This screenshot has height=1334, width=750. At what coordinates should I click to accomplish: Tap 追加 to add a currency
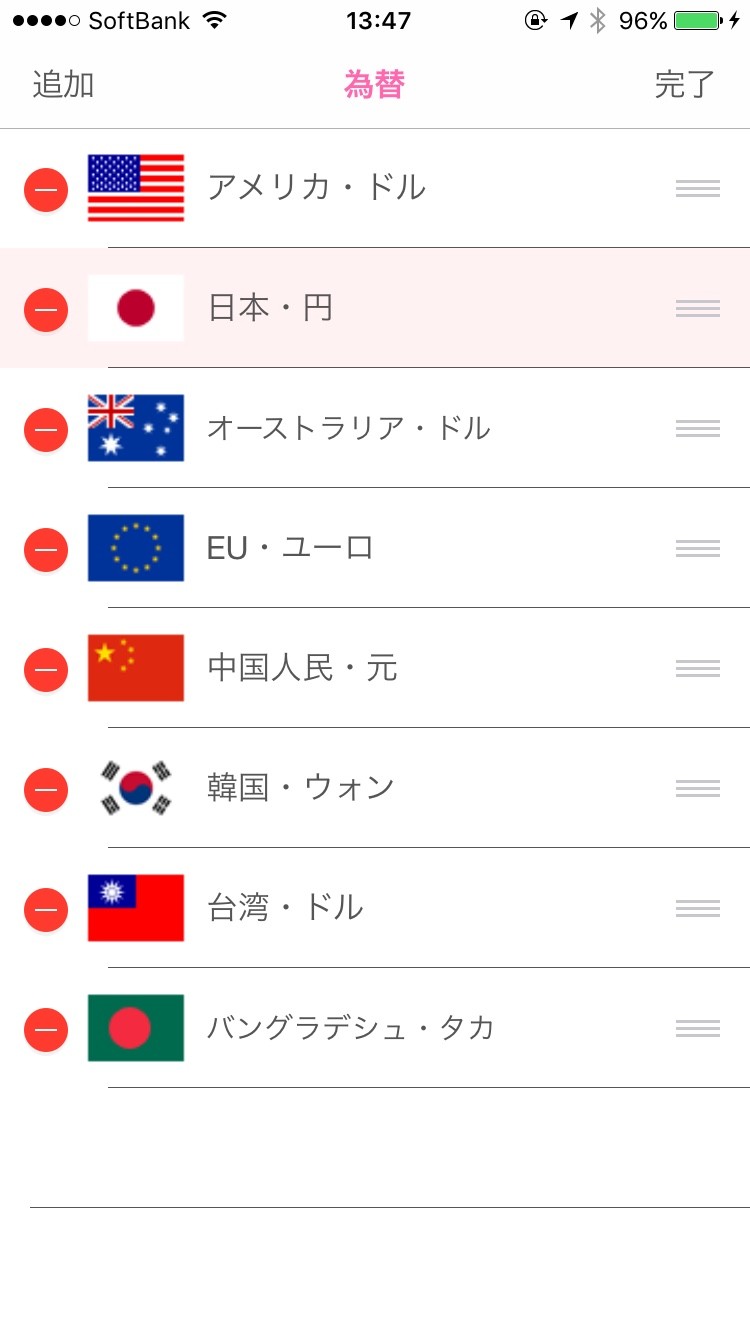63,85
